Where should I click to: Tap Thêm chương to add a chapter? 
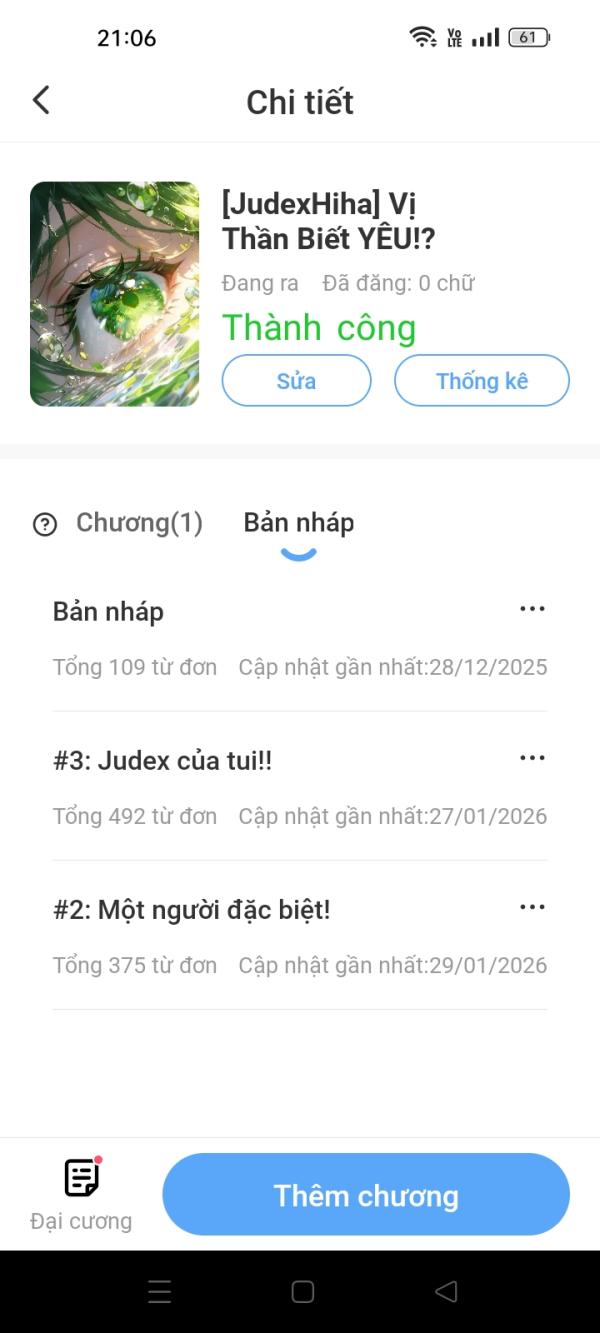pos(366,1195)
